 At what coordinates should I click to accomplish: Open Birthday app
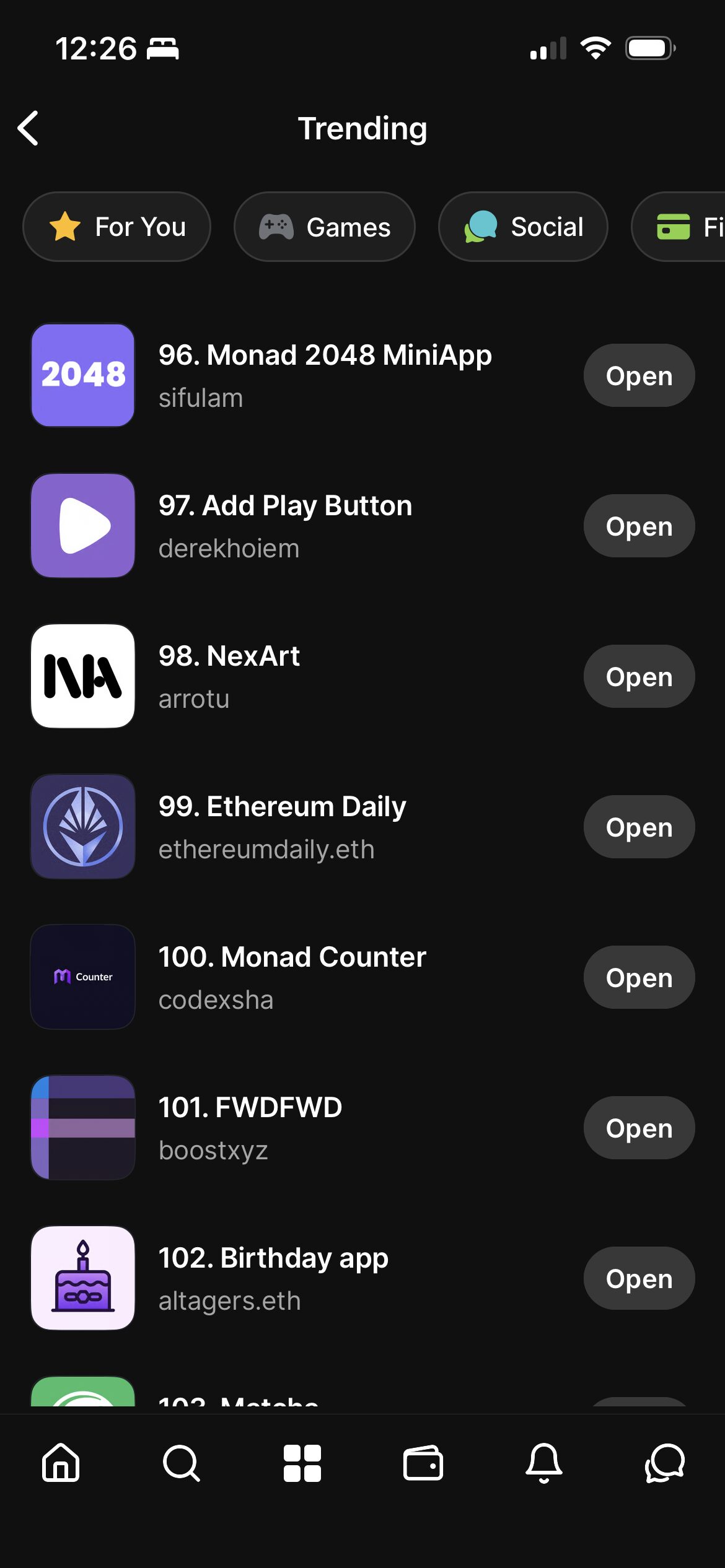coord(638,1278)
